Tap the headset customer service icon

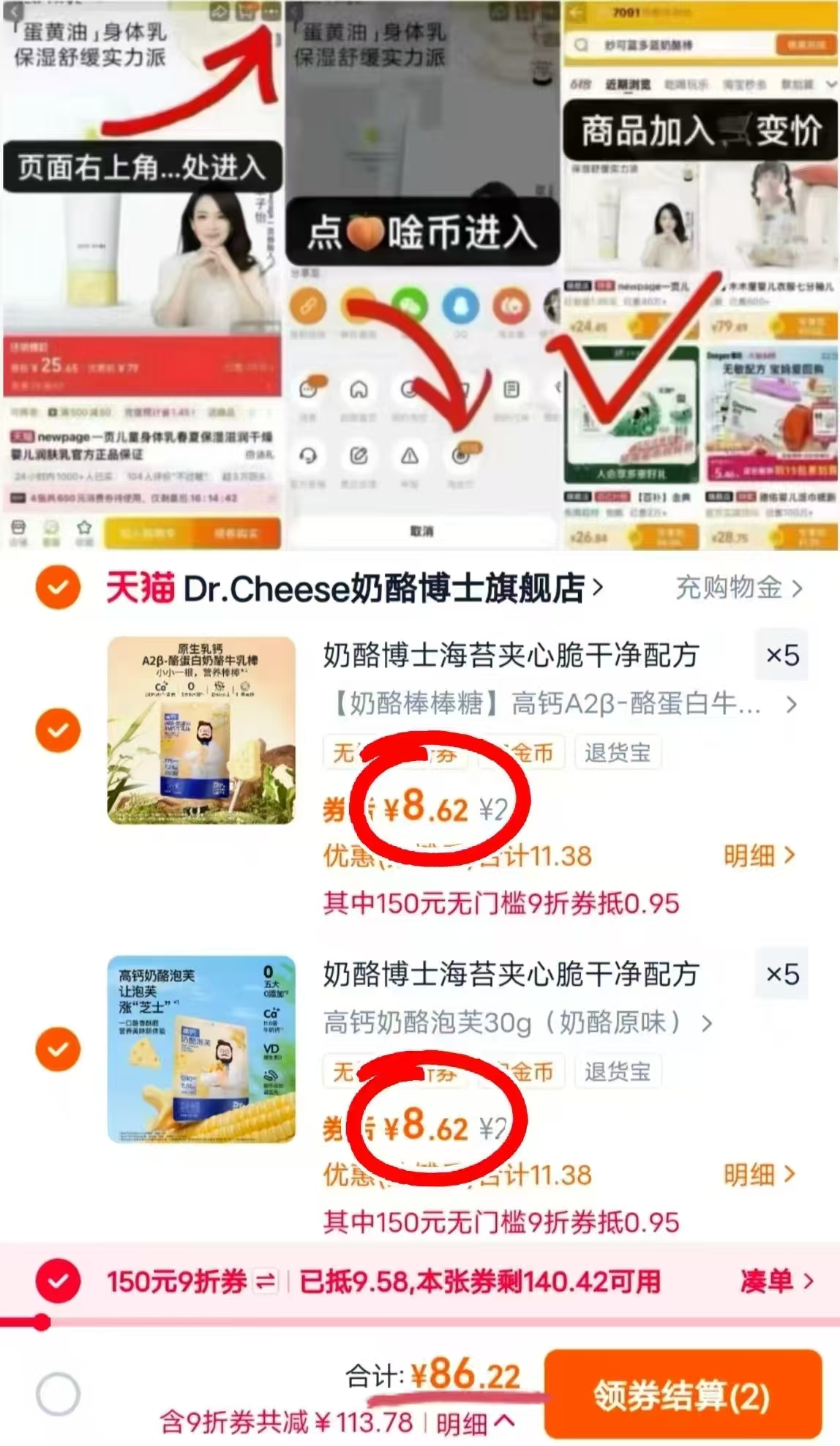click(x=309, y=455)
